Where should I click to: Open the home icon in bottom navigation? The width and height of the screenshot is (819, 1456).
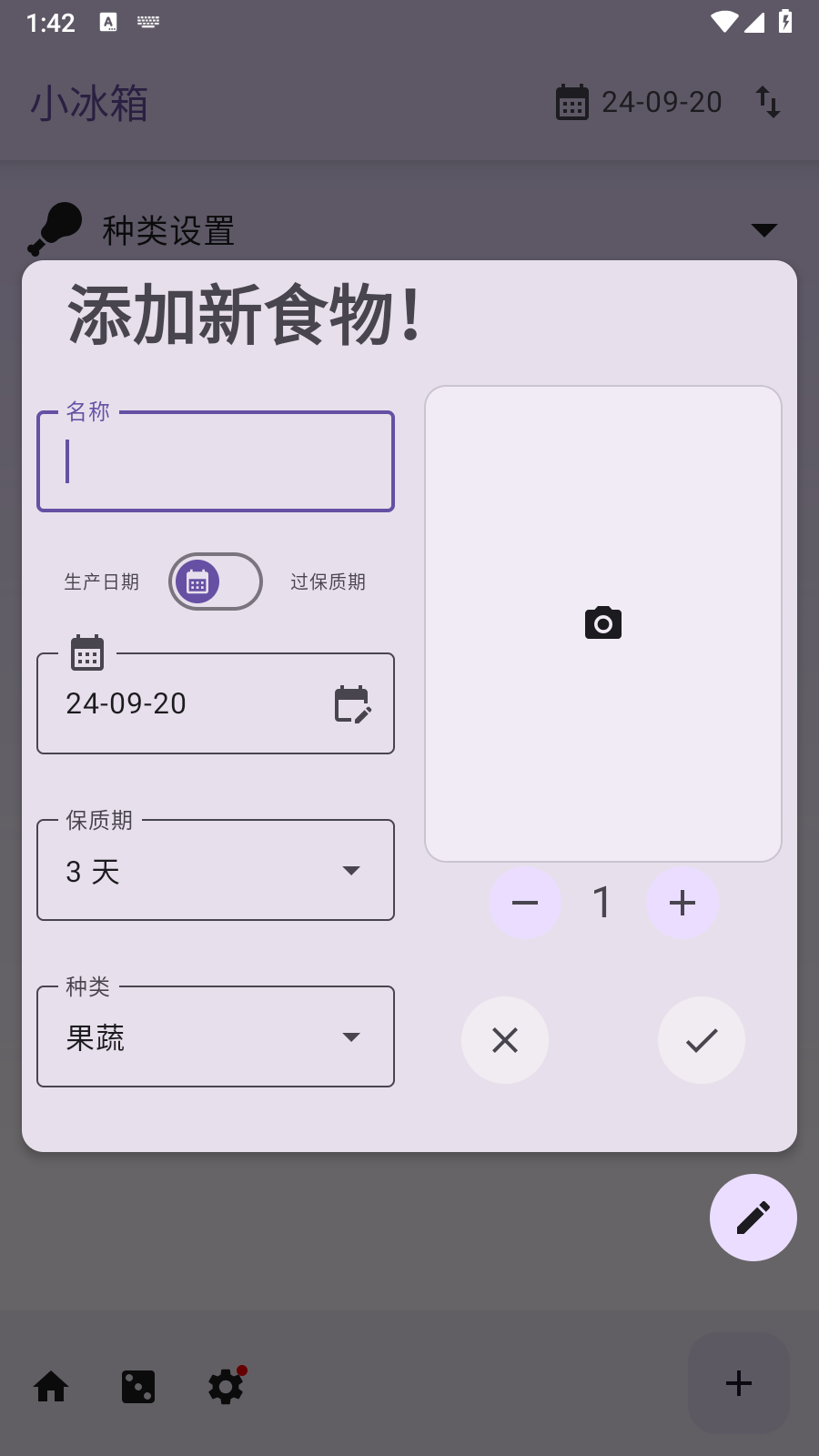click(x=51, y=1386)
